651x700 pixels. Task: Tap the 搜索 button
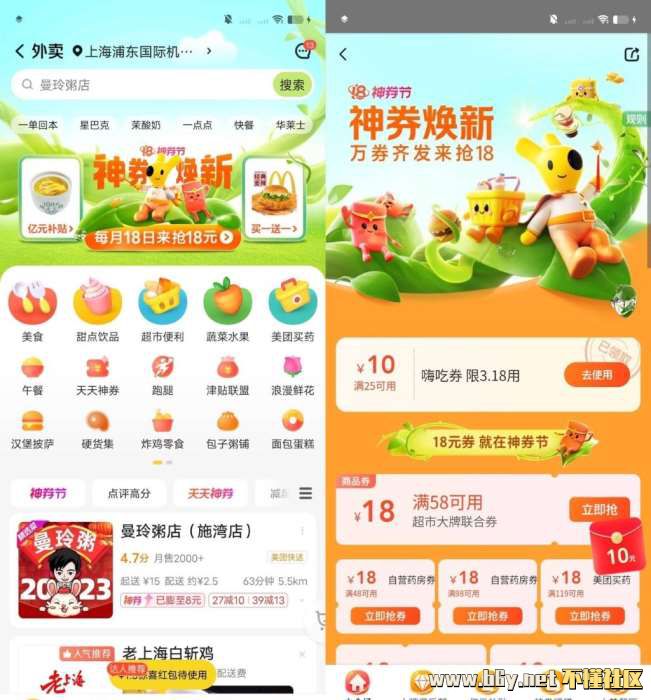click(x=292, y=85)
